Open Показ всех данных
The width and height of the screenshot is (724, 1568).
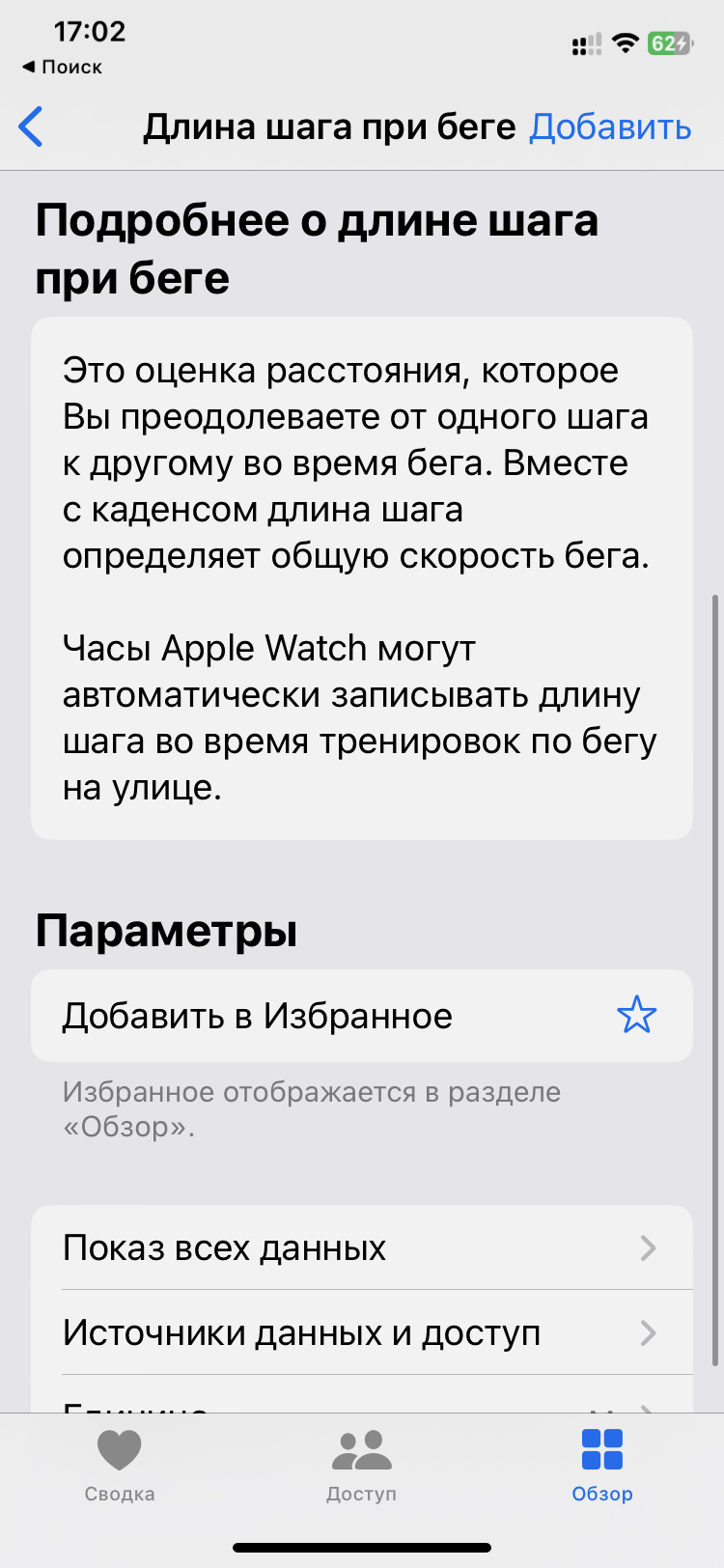(x=362, y=1247)
